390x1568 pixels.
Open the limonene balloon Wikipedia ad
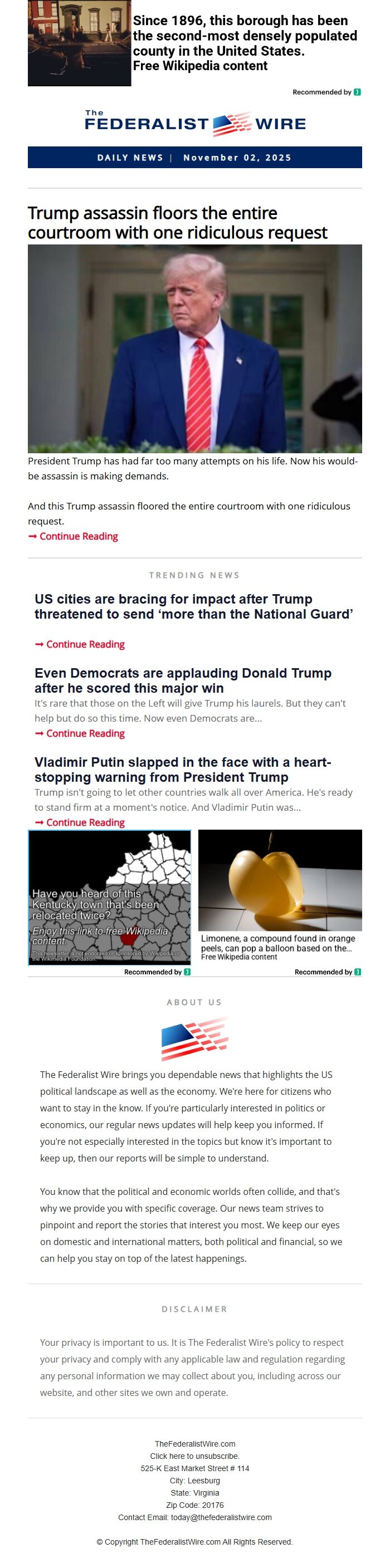coord(280,895)
